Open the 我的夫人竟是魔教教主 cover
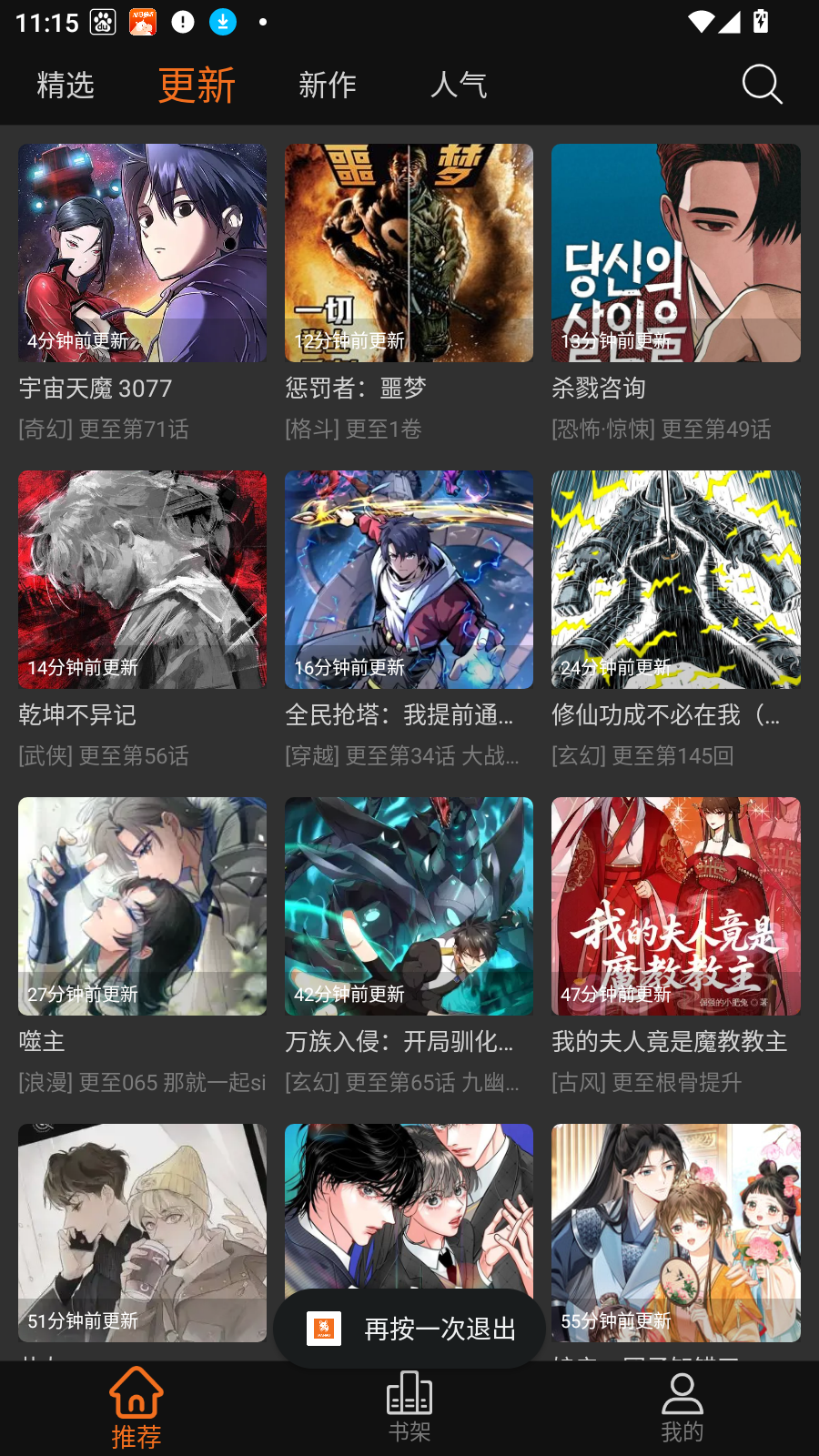The image size is (819, 1456). click(675, 905)
